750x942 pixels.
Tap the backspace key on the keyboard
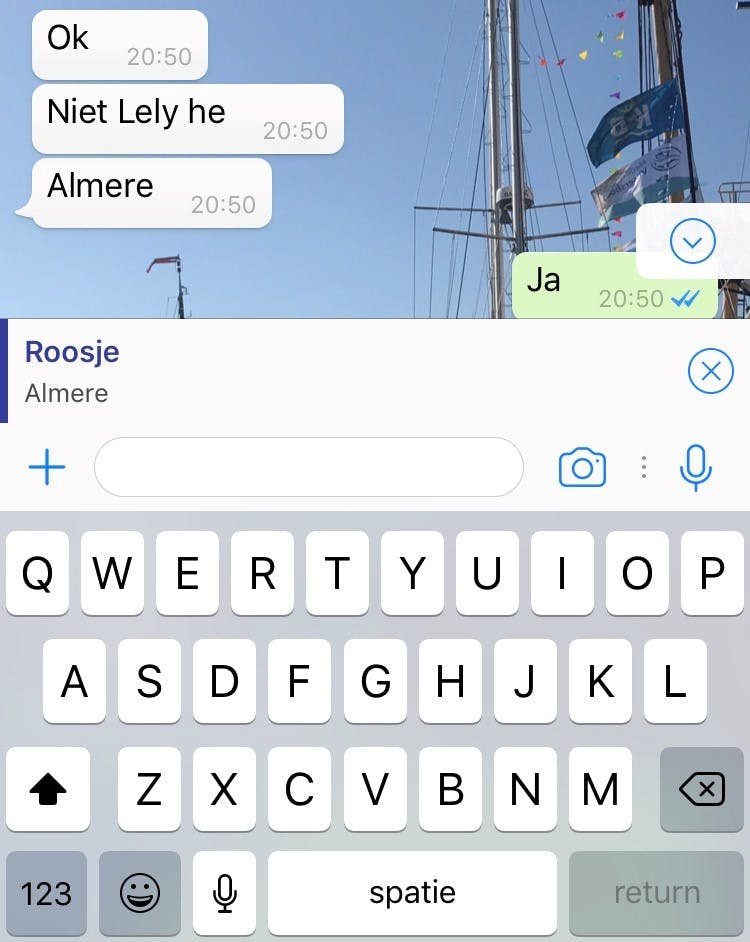tap(701, 790)
